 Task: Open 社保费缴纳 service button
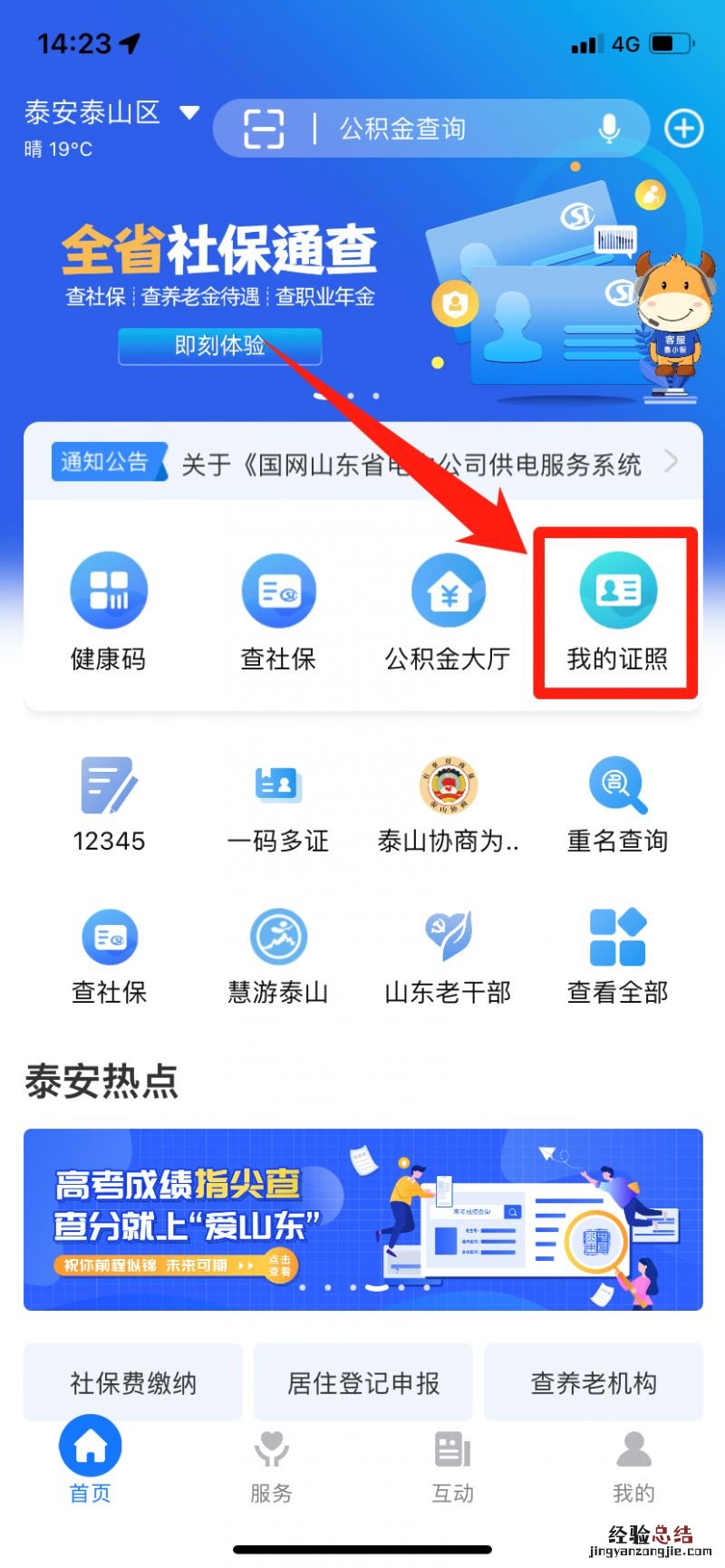[132, 1383]
